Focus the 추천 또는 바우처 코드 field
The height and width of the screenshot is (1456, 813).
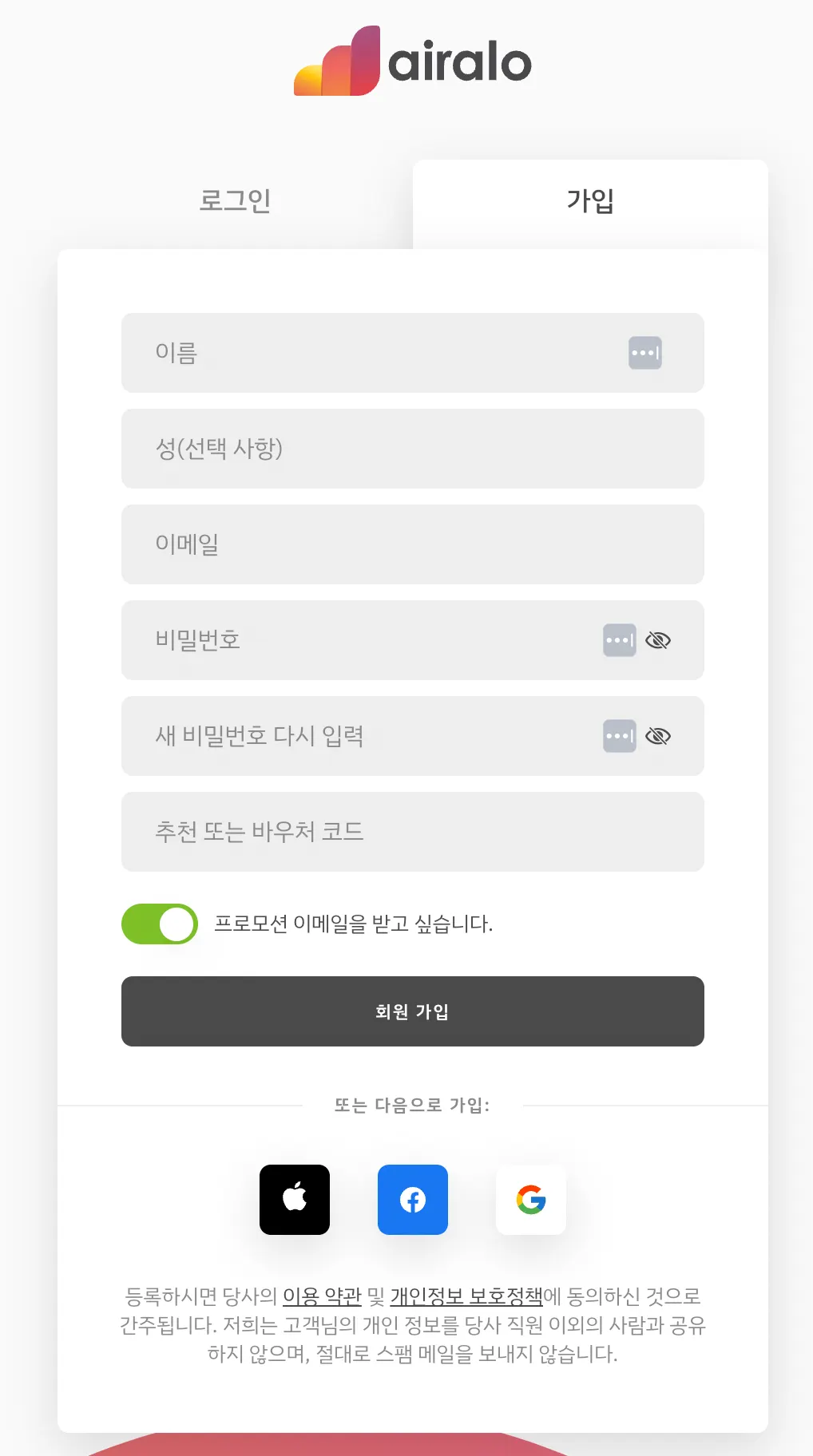tap(412, 832)
